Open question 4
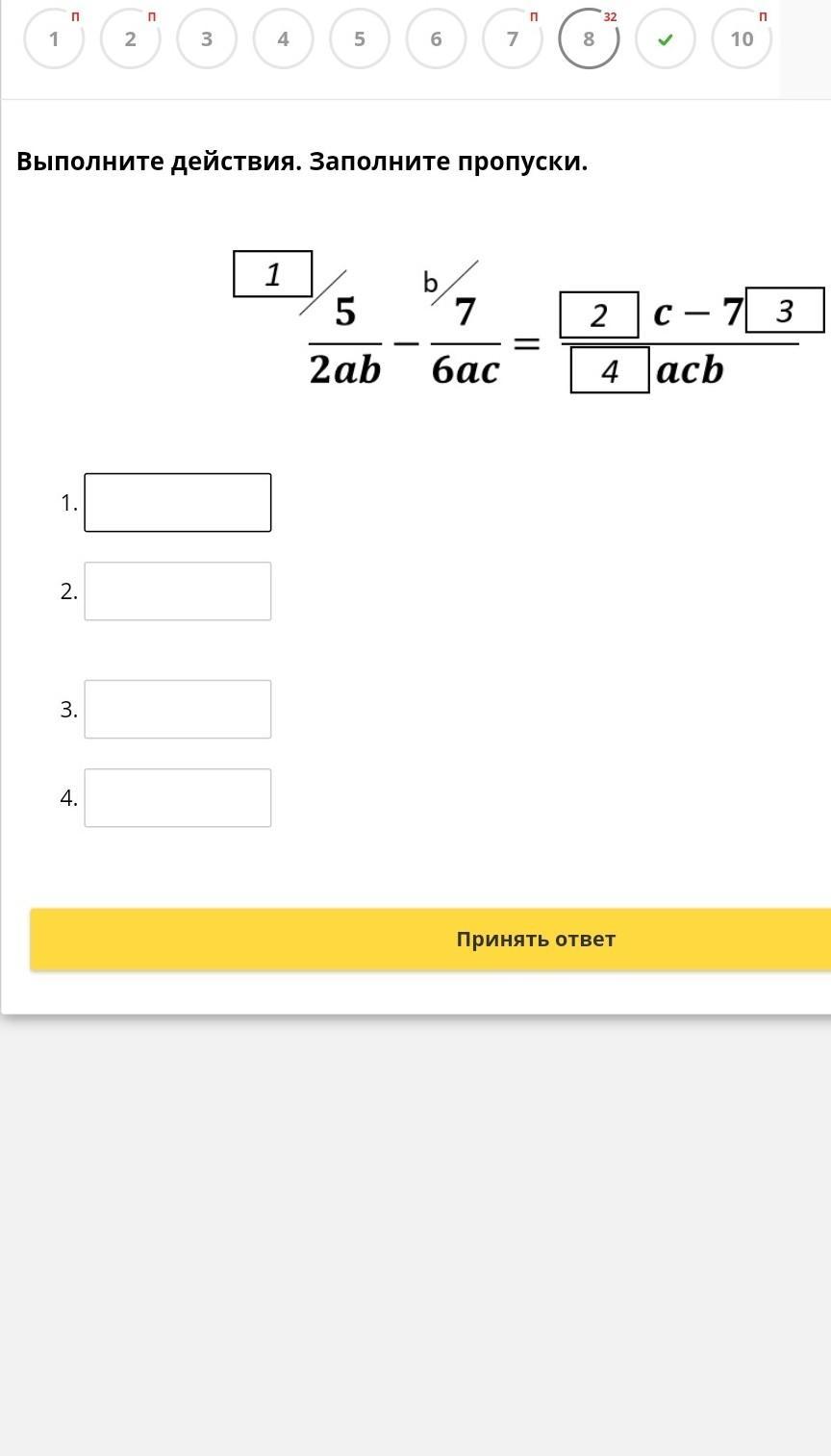The height and width of the screenshot is (1456, 831). click(283, 38)
